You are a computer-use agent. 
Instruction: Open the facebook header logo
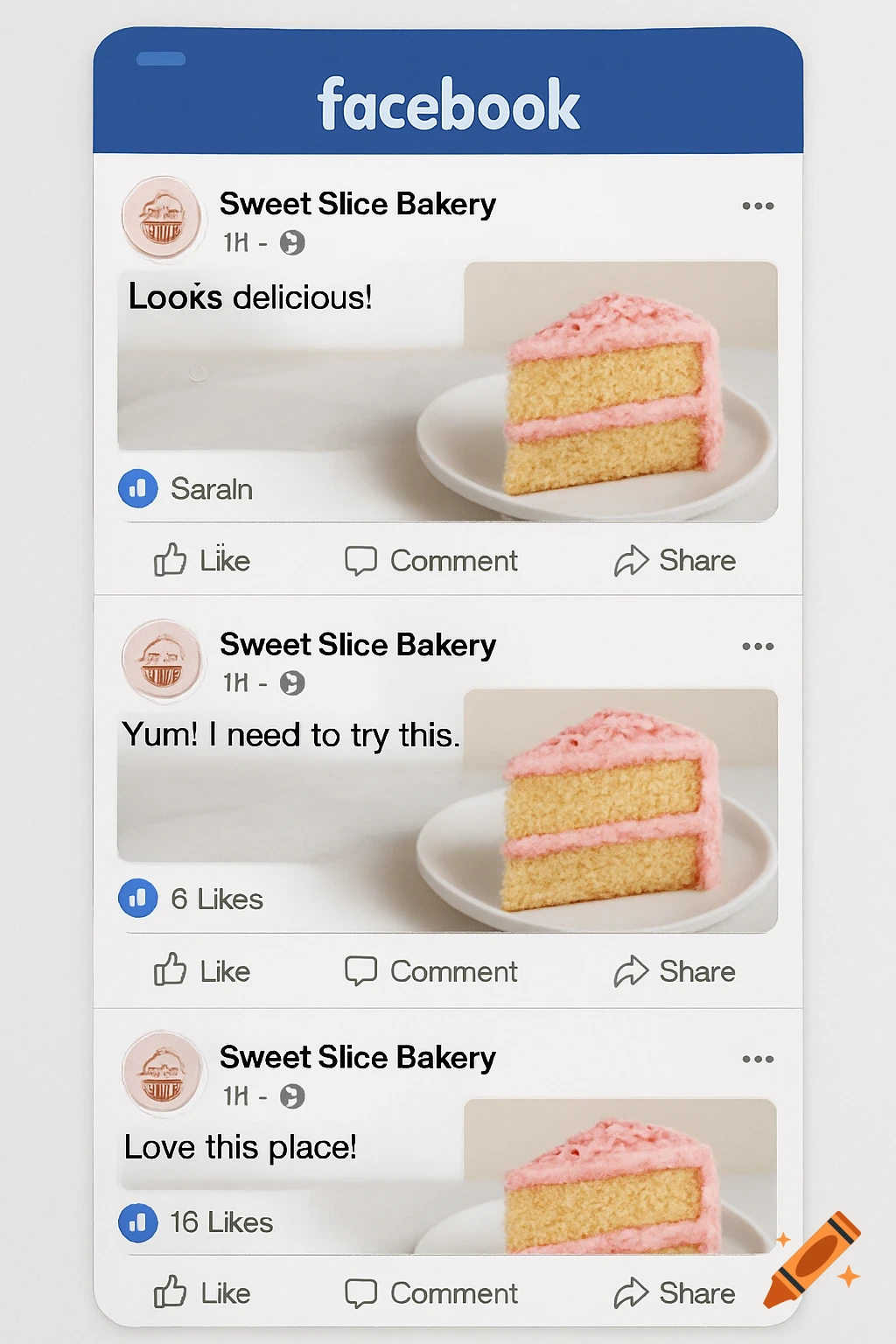click(448, 103)
